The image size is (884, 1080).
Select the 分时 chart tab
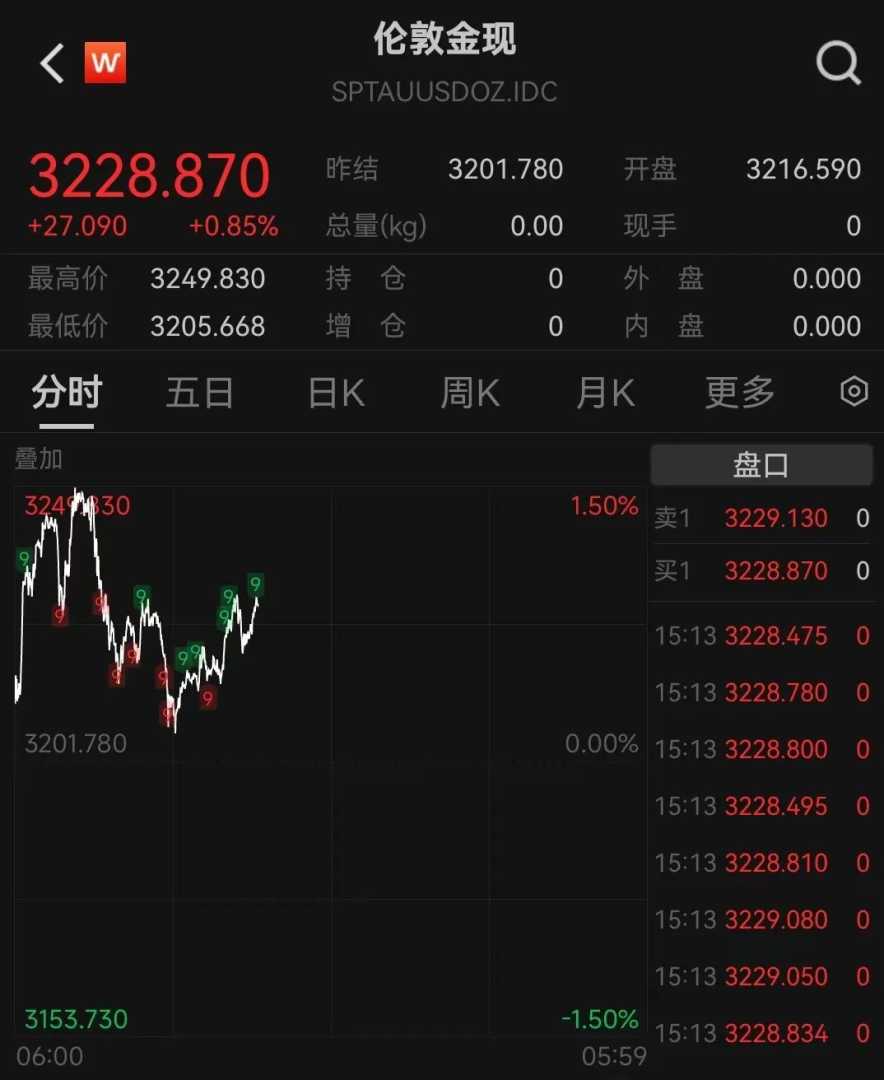(x=67, y=393)
